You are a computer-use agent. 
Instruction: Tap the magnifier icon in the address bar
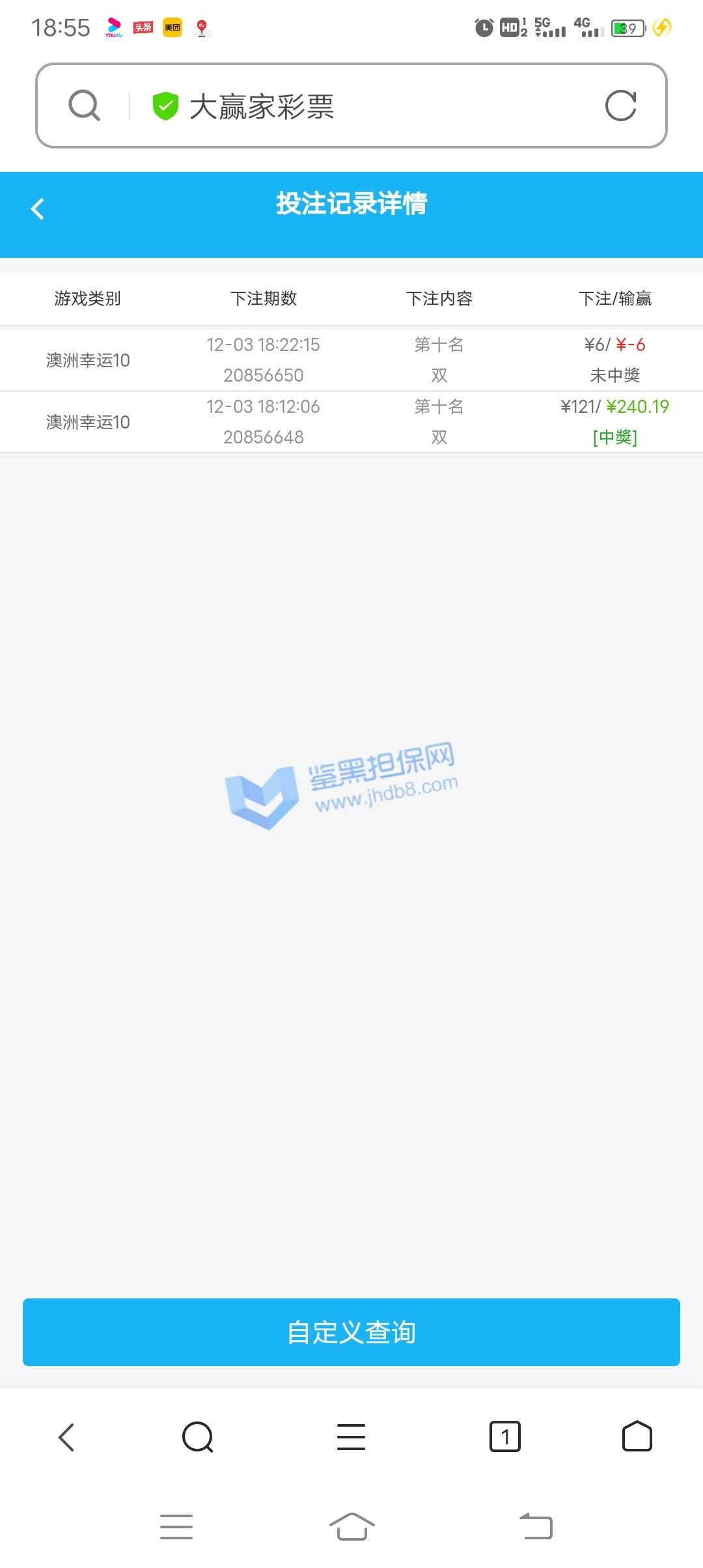point(85,105)
